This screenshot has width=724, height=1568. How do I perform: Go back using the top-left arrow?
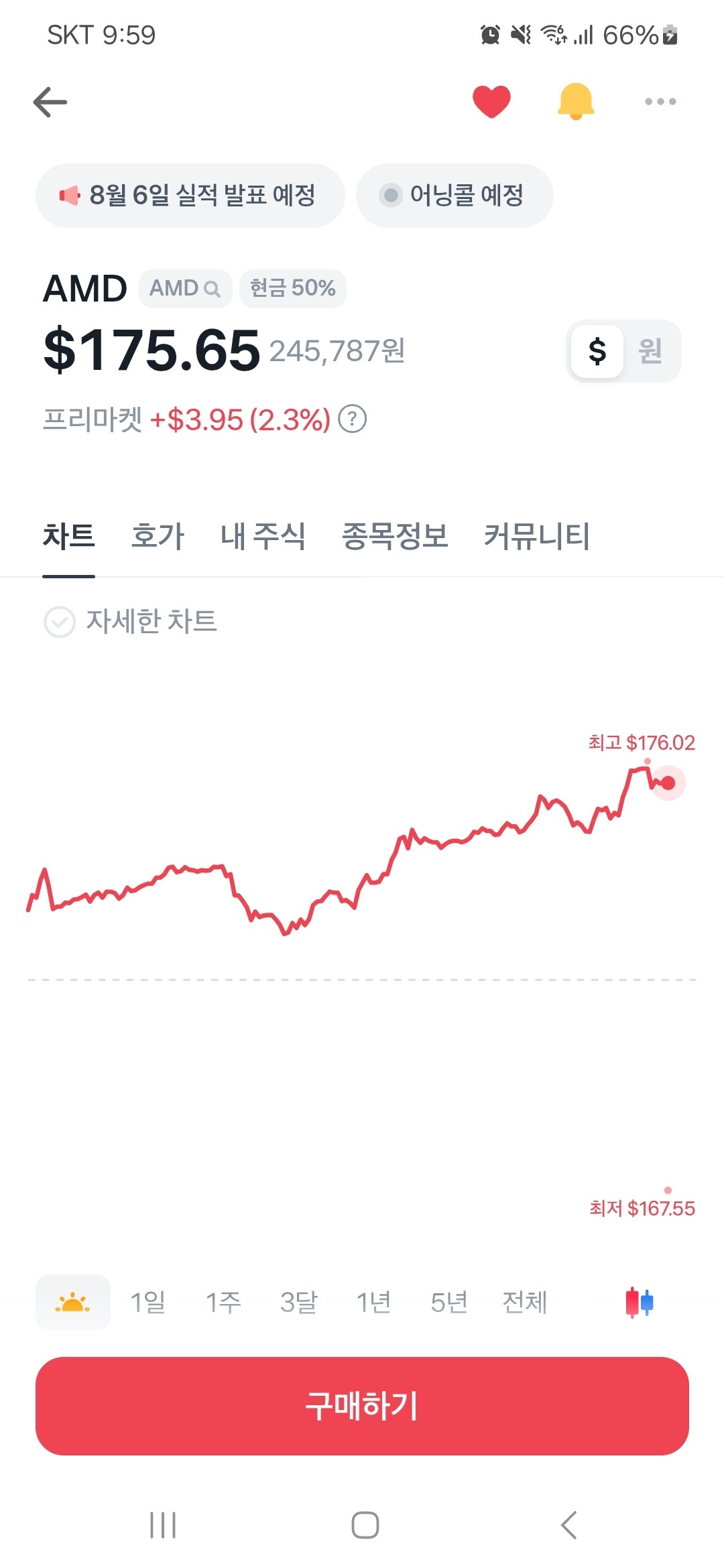coord(50,102)
